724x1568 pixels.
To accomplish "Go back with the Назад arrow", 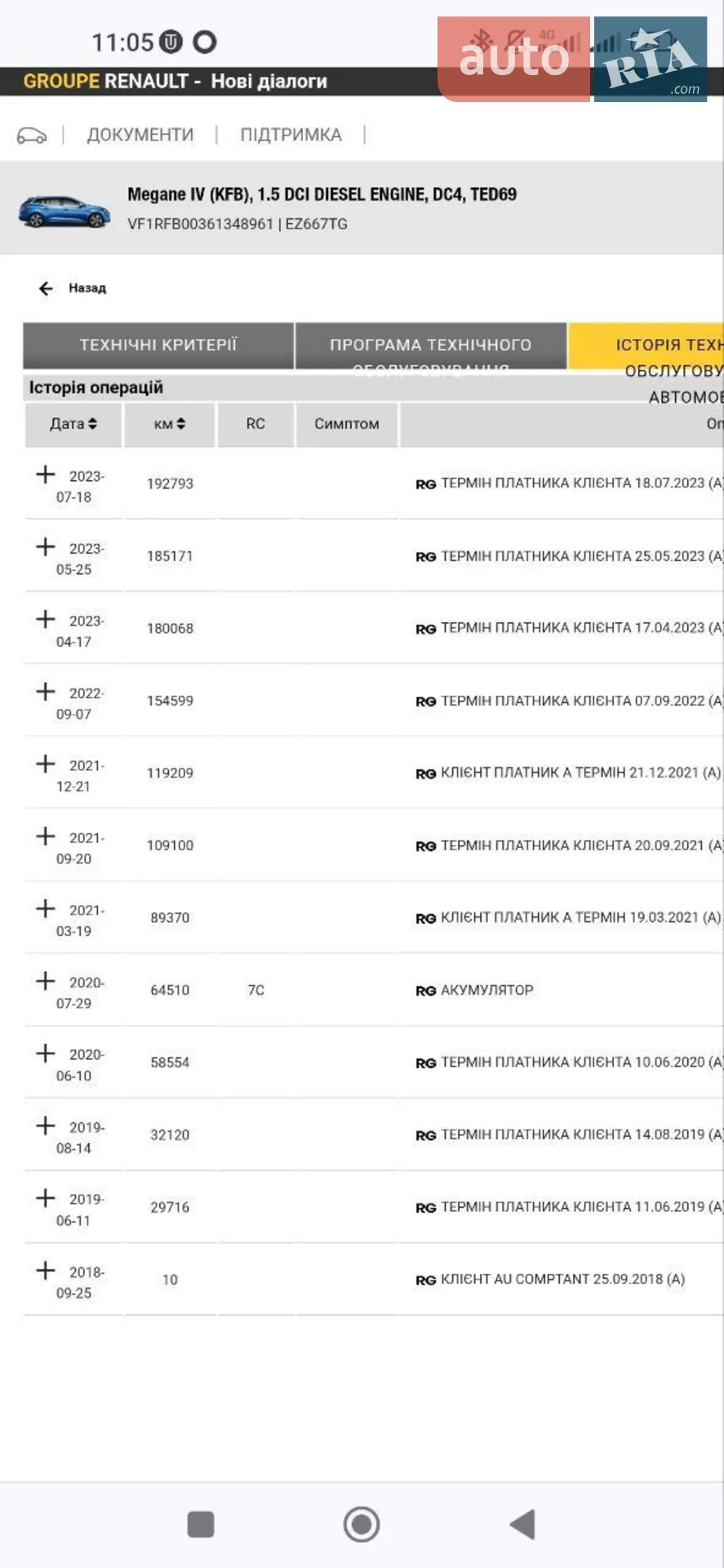I will 47,288.
